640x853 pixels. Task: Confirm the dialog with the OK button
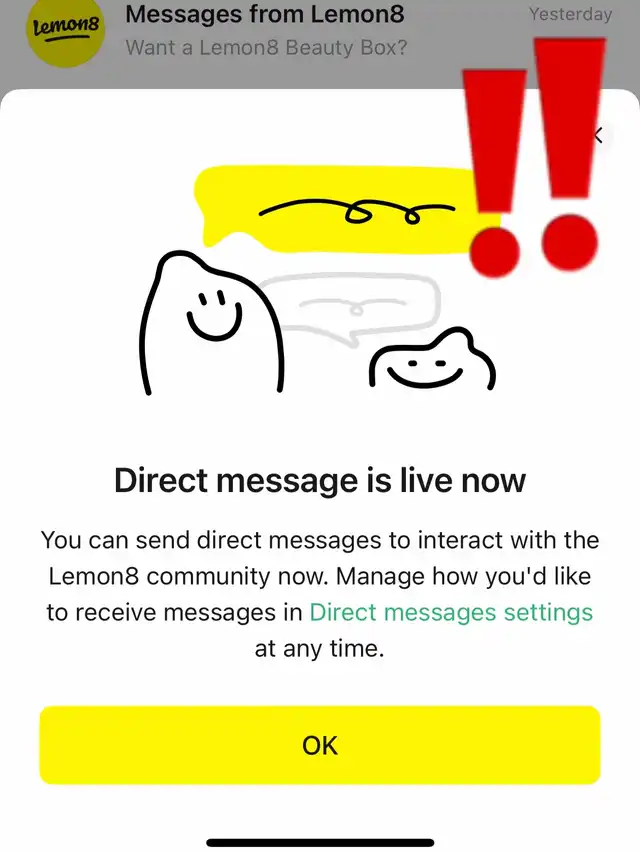[x=320, y=745]
